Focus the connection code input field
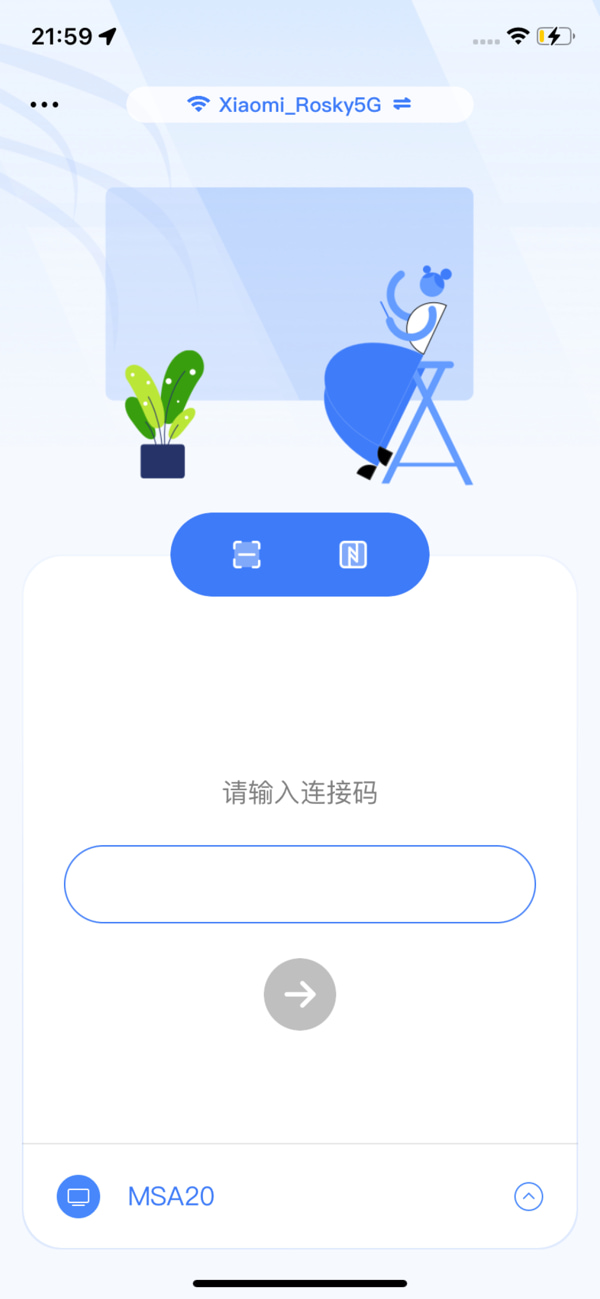Viewport: 600px width, 1299px height. (300, 884)
